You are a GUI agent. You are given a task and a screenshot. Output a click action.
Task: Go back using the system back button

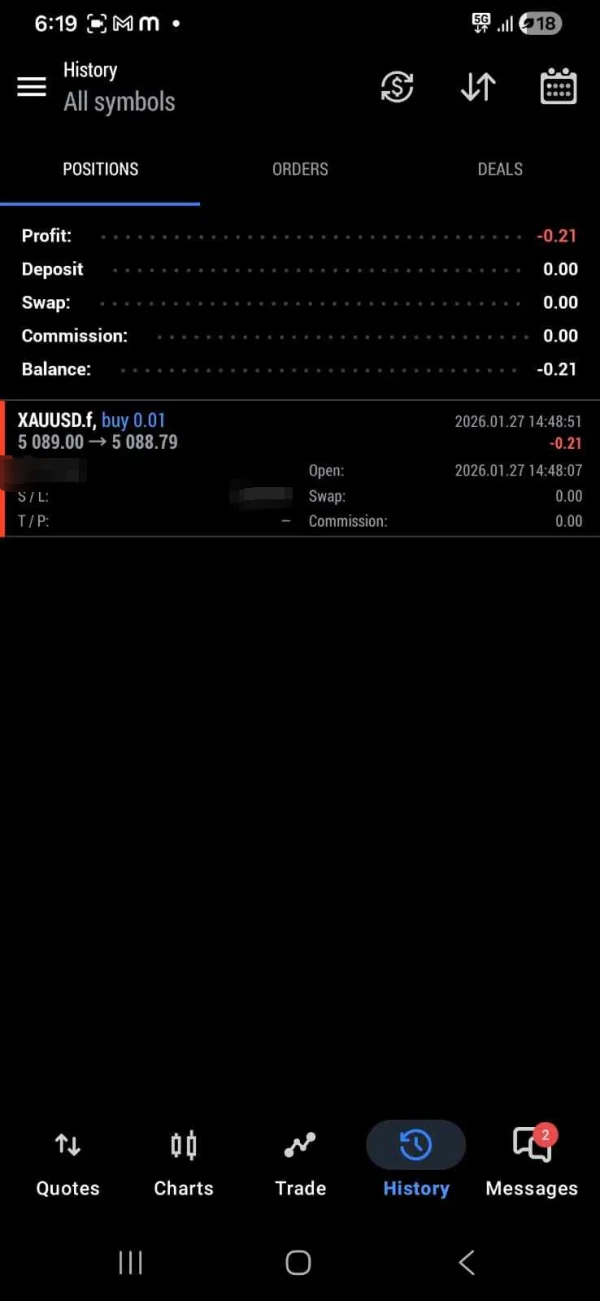tap(466, 1263)
